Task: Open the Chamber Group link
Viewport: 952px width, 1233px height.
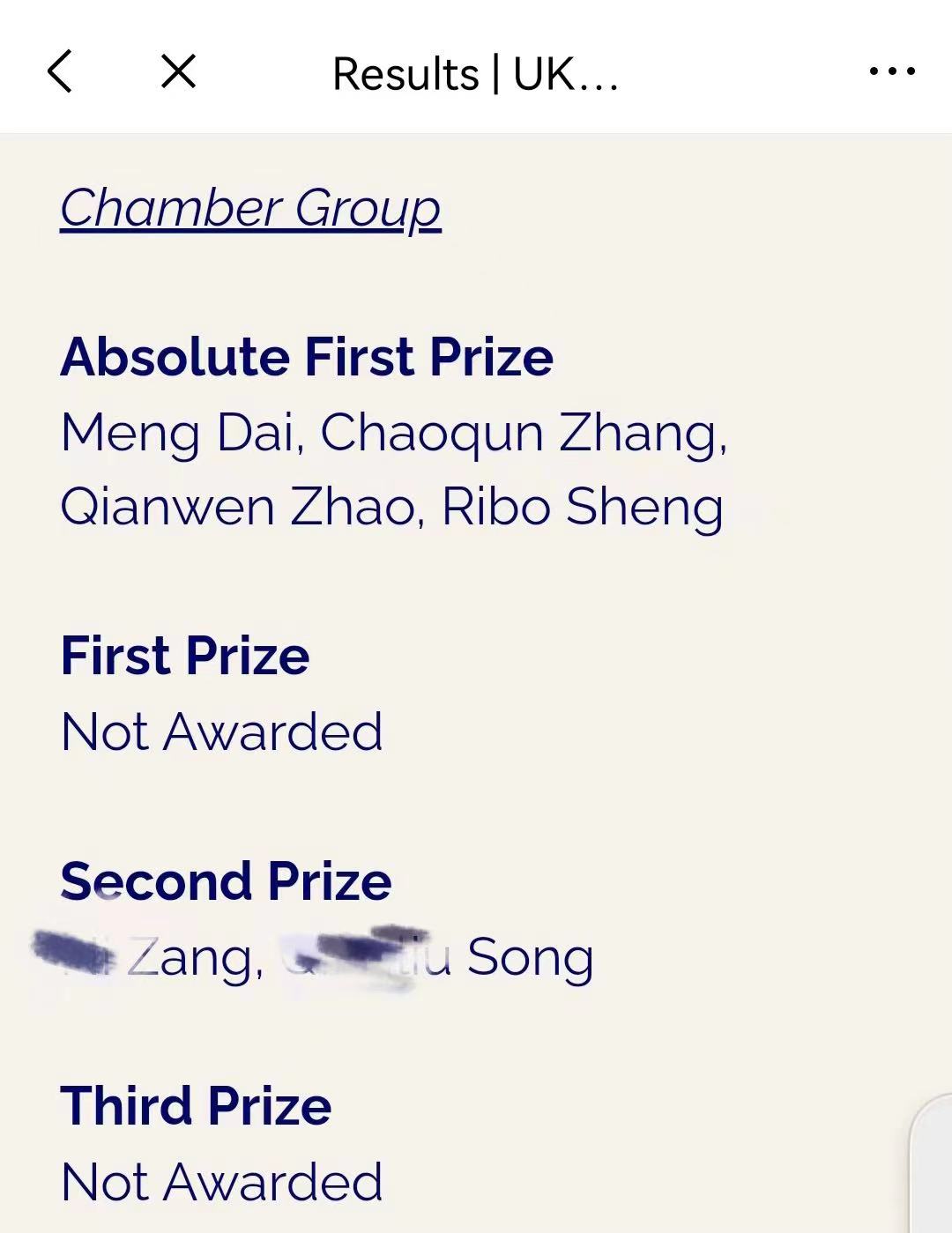Action: click(x=250, y=209)
